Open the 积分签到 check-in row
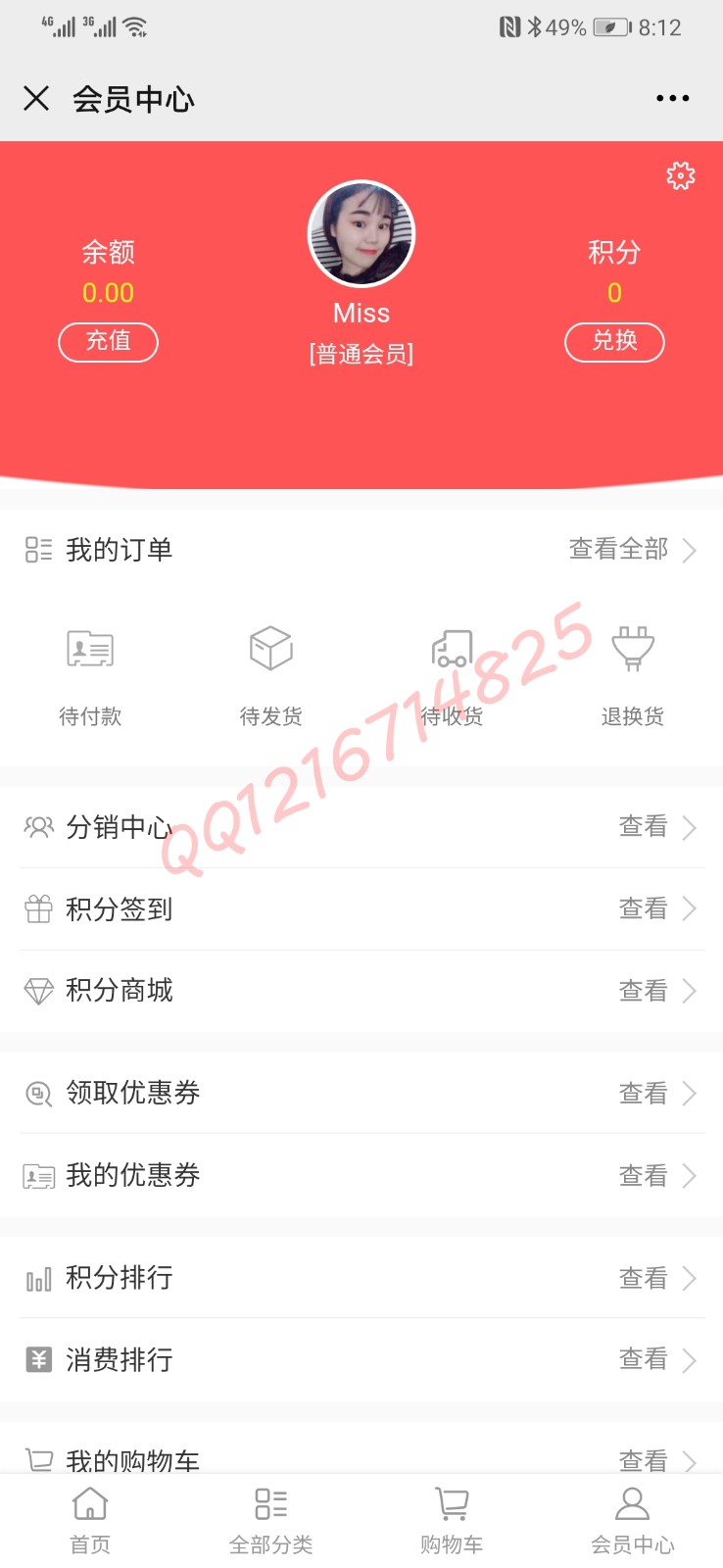723x1568 pixels. pos(361,909)
